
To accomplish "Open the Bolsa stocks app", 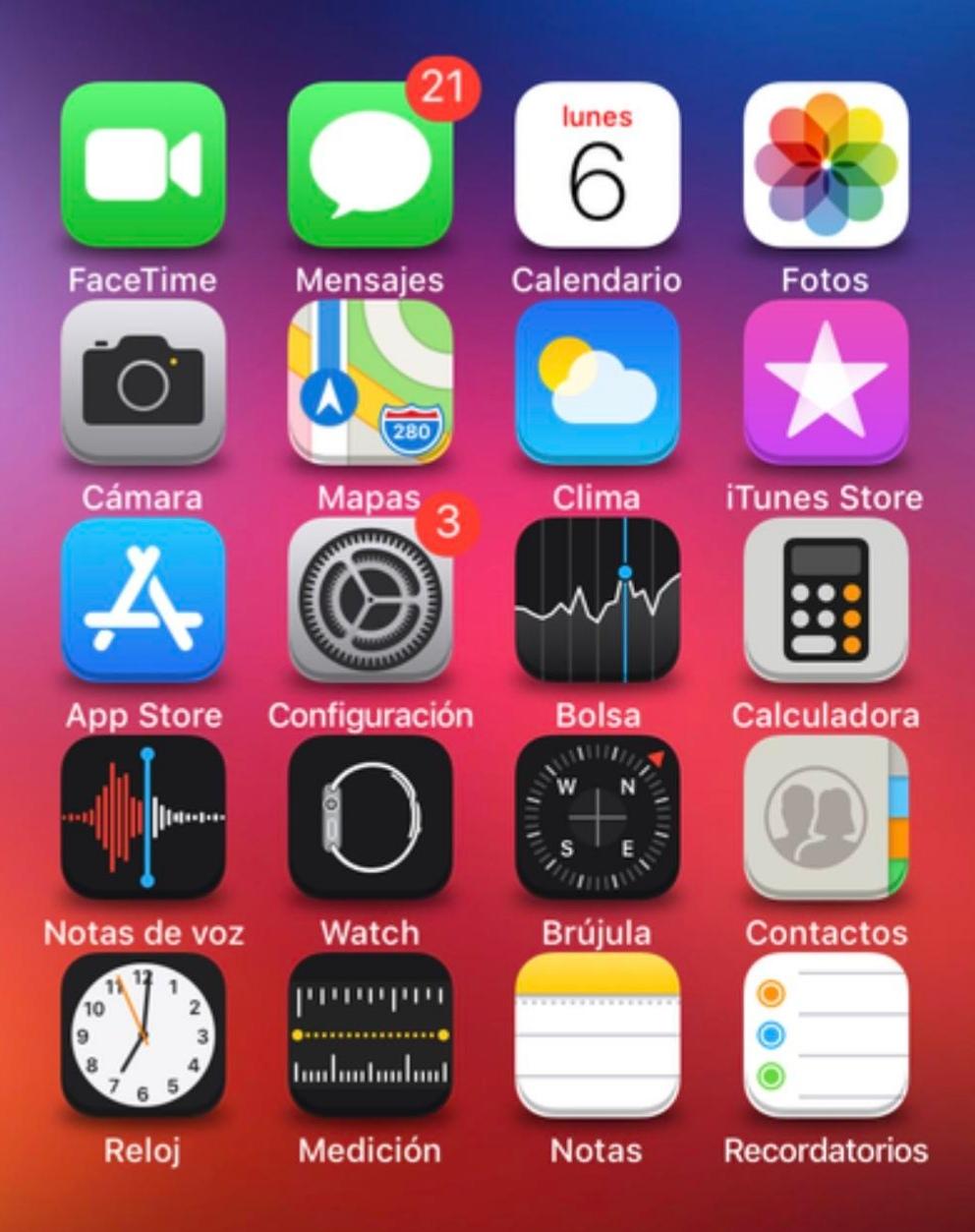I will point(598,601).
